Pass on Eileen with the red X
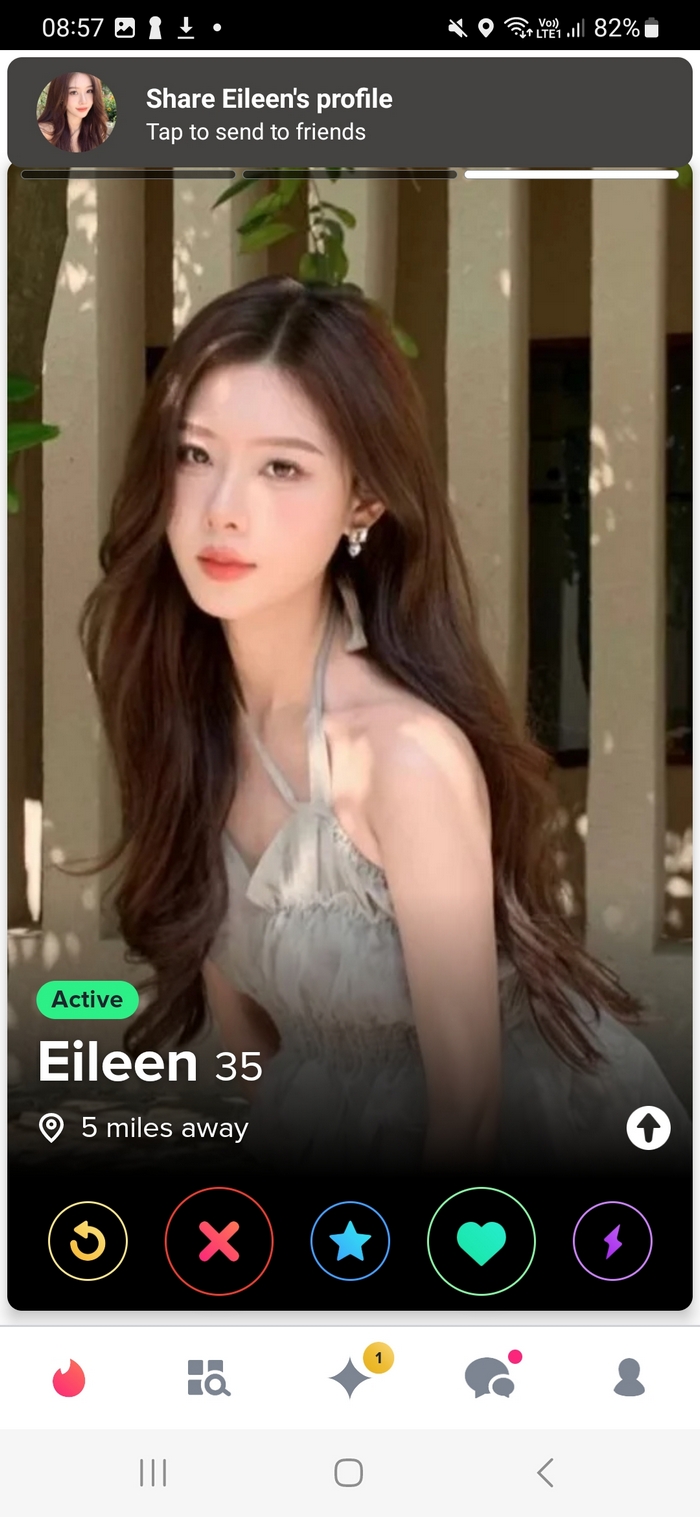 219,1241
